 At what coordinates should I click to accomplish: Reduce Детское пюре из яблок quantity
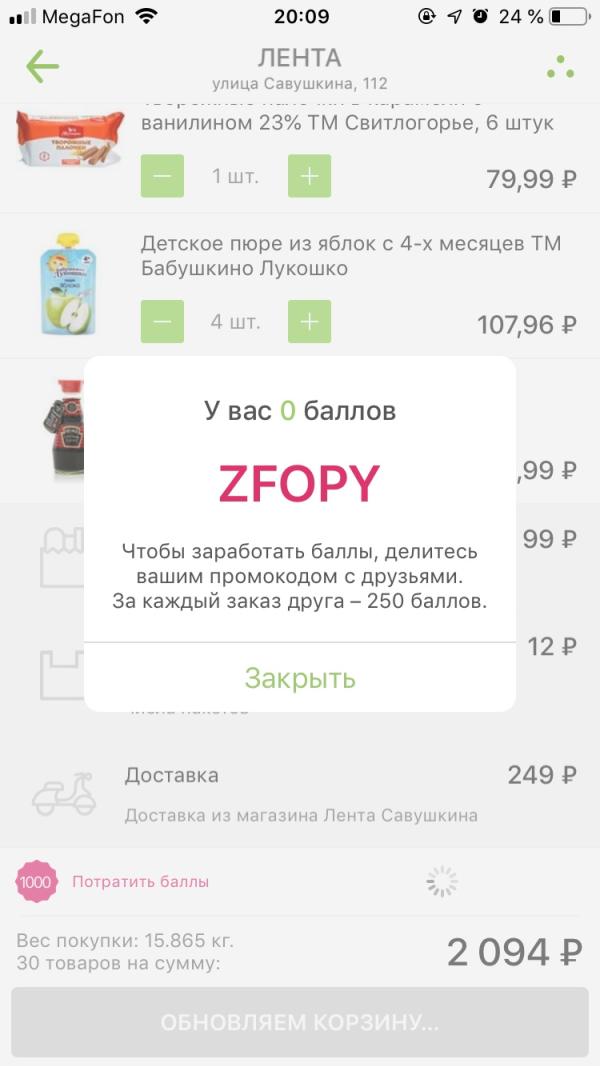[162, 321]
